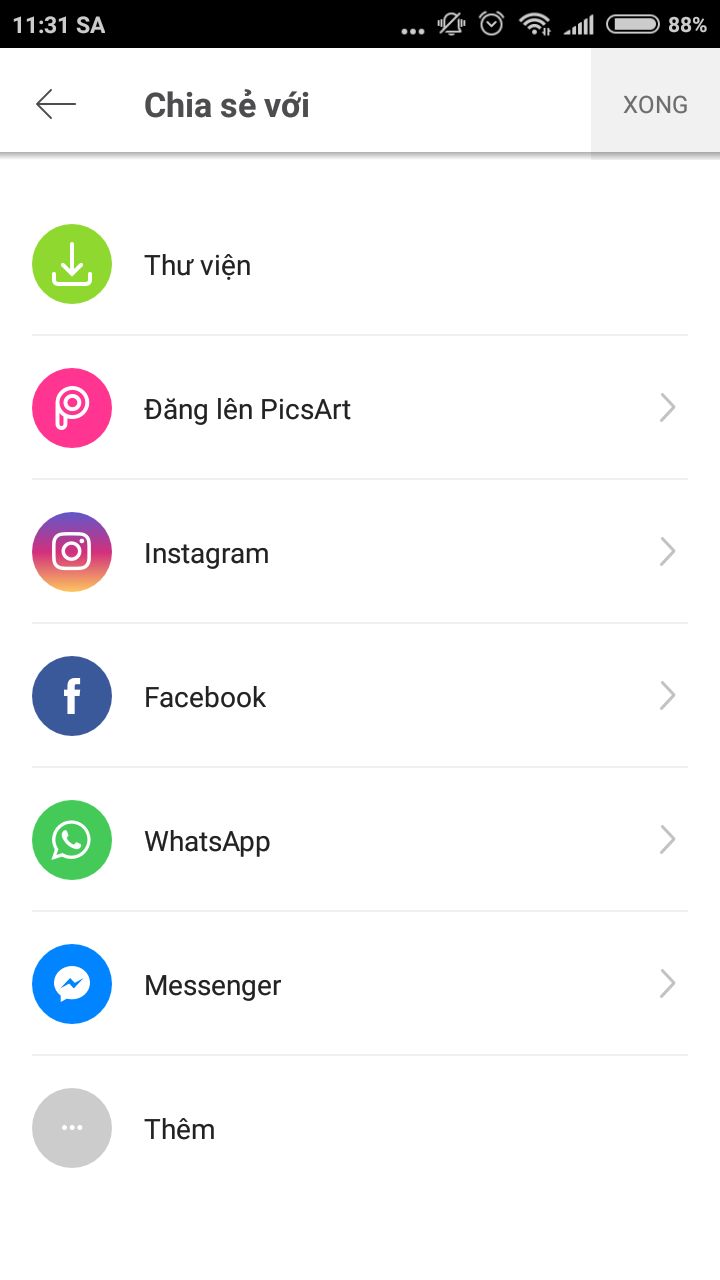720x1280 pixels.
Task: Select the Đăng lên PicsArt entry
Action: click(x=248, y=408)
